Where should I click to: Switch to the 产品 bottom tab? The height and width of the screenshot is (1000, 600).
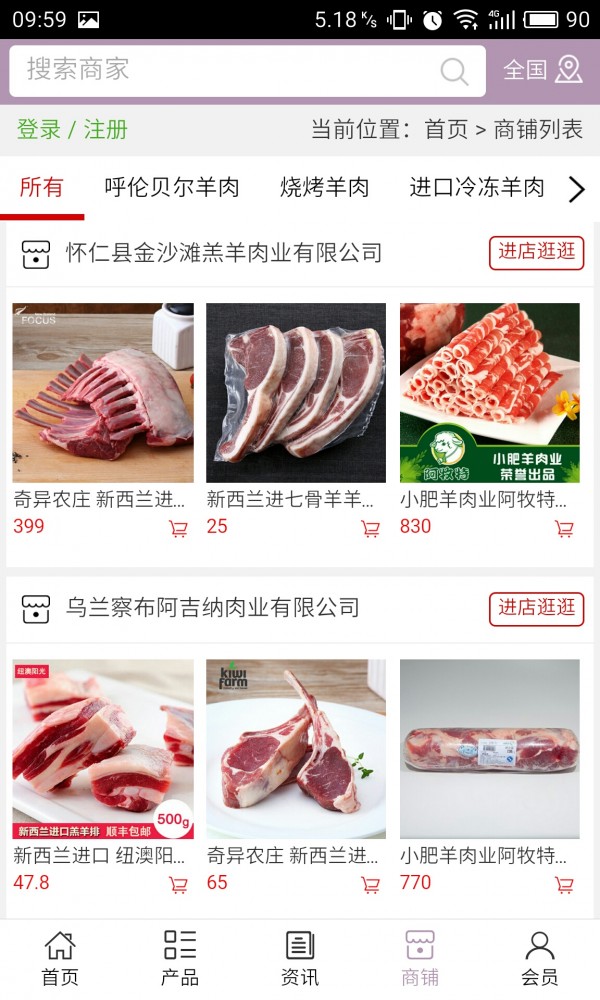pyautogui.click(x=180, y=958)
